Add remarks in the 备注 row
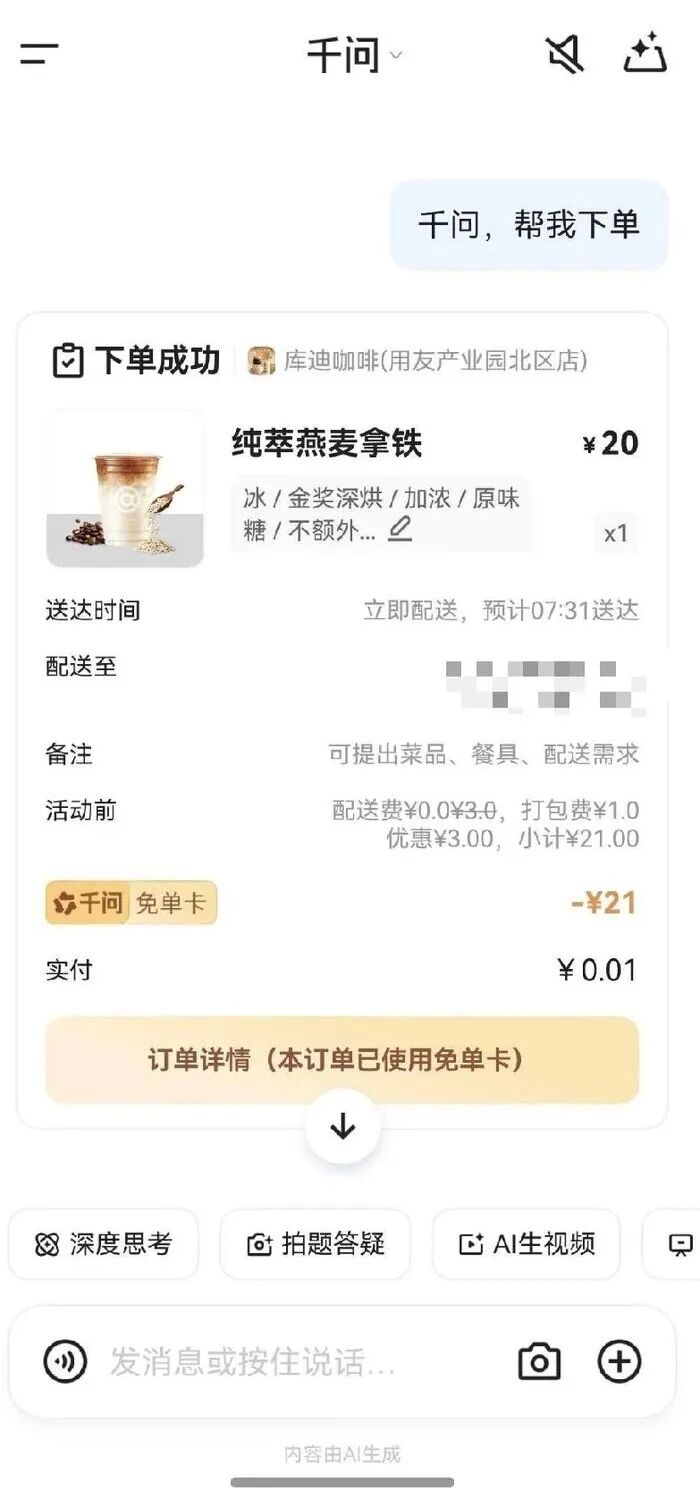Image resolution: width=700 pixels, height=1499 pixels. coord(342,754)
